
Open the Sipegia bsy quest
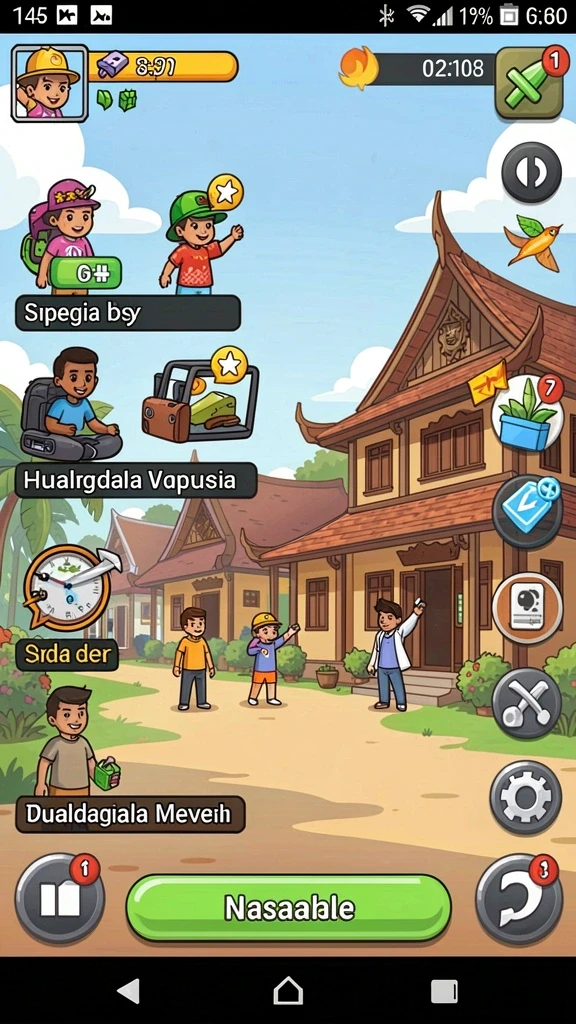[128, 313]
